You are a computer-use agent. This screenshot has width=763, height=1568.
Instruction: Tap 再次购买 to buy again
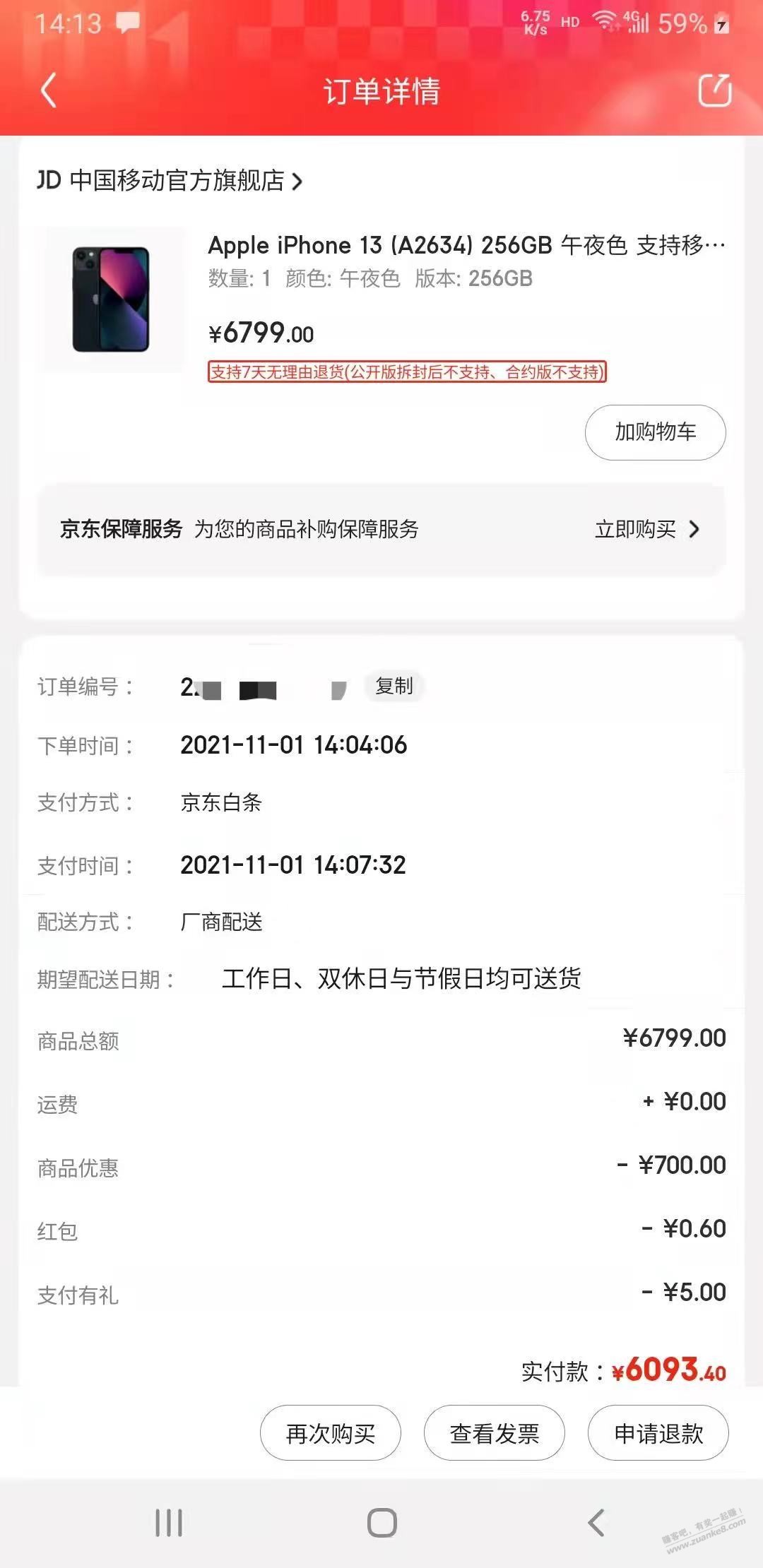(331, 1433)
